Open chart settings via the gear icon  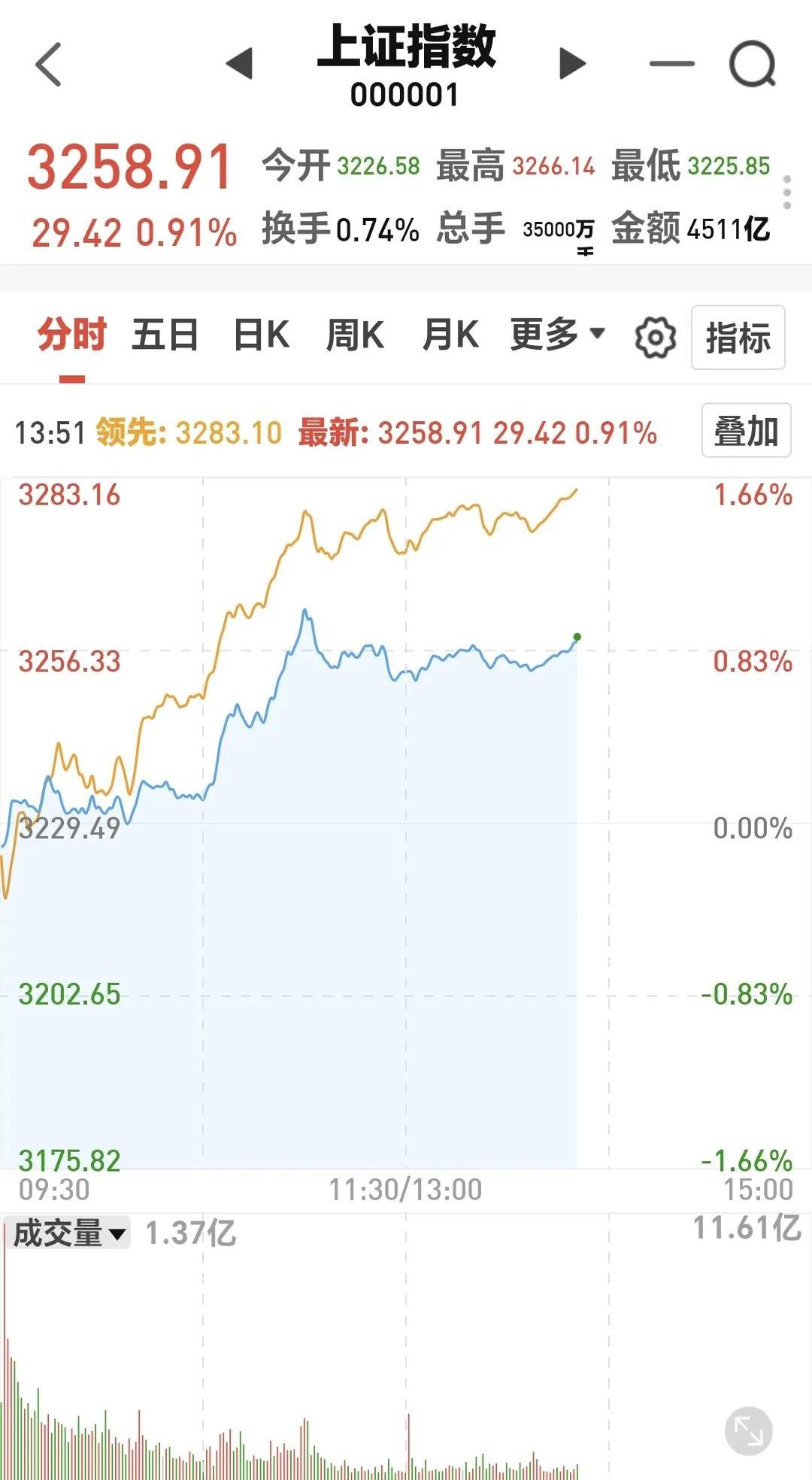(656, 338)
